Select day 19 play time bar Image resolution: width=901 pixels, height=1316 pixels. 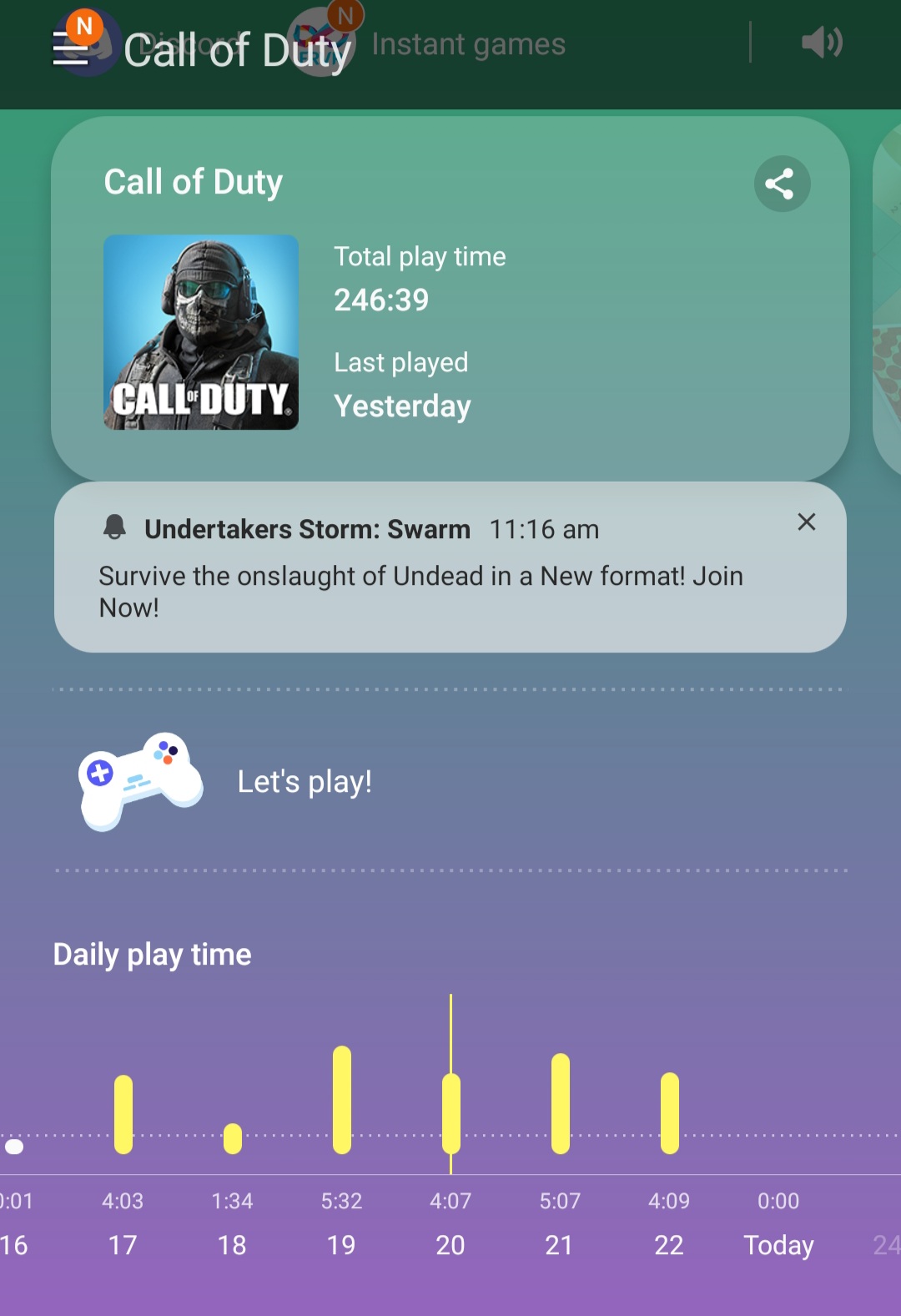coord(342,1100)
